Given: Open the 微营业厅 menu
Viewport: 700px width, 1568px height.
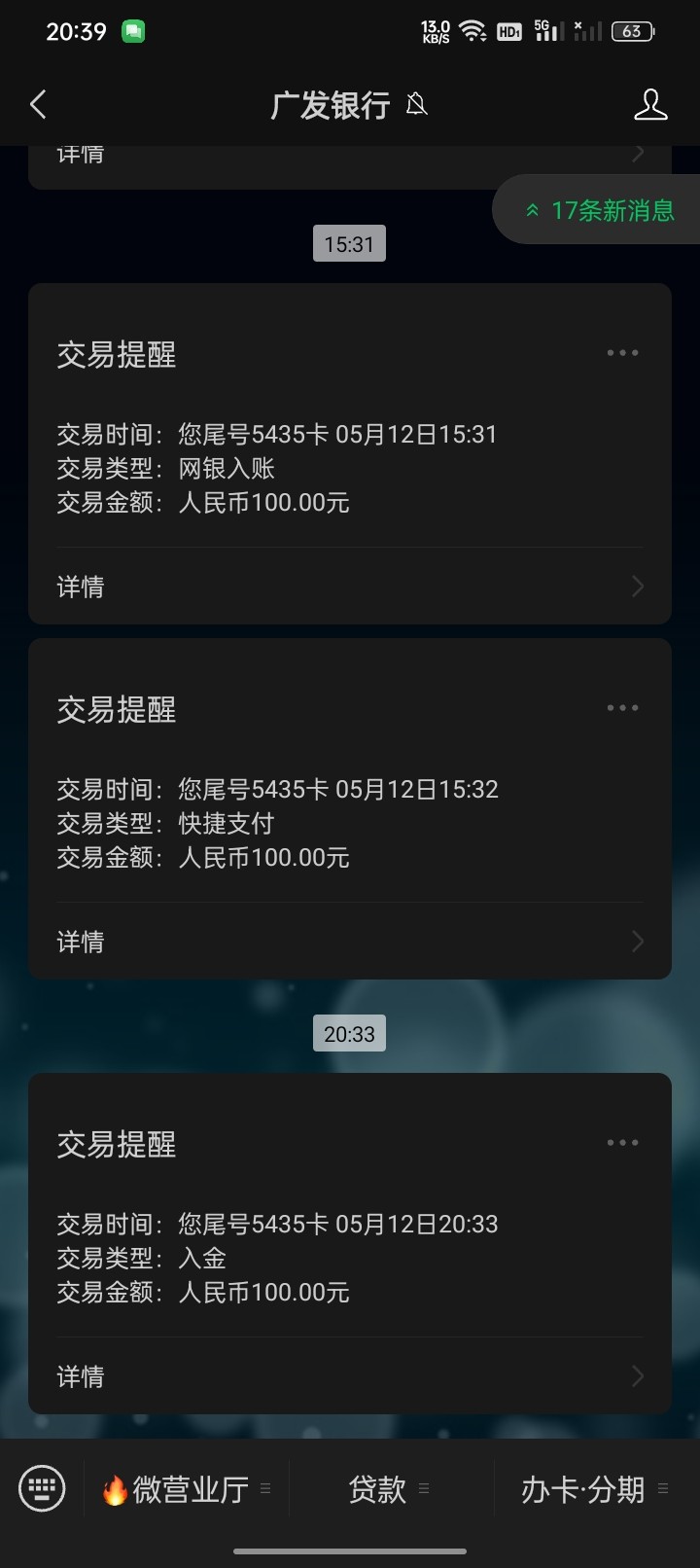Looking at the screenshot, I should coord(187,1489).
